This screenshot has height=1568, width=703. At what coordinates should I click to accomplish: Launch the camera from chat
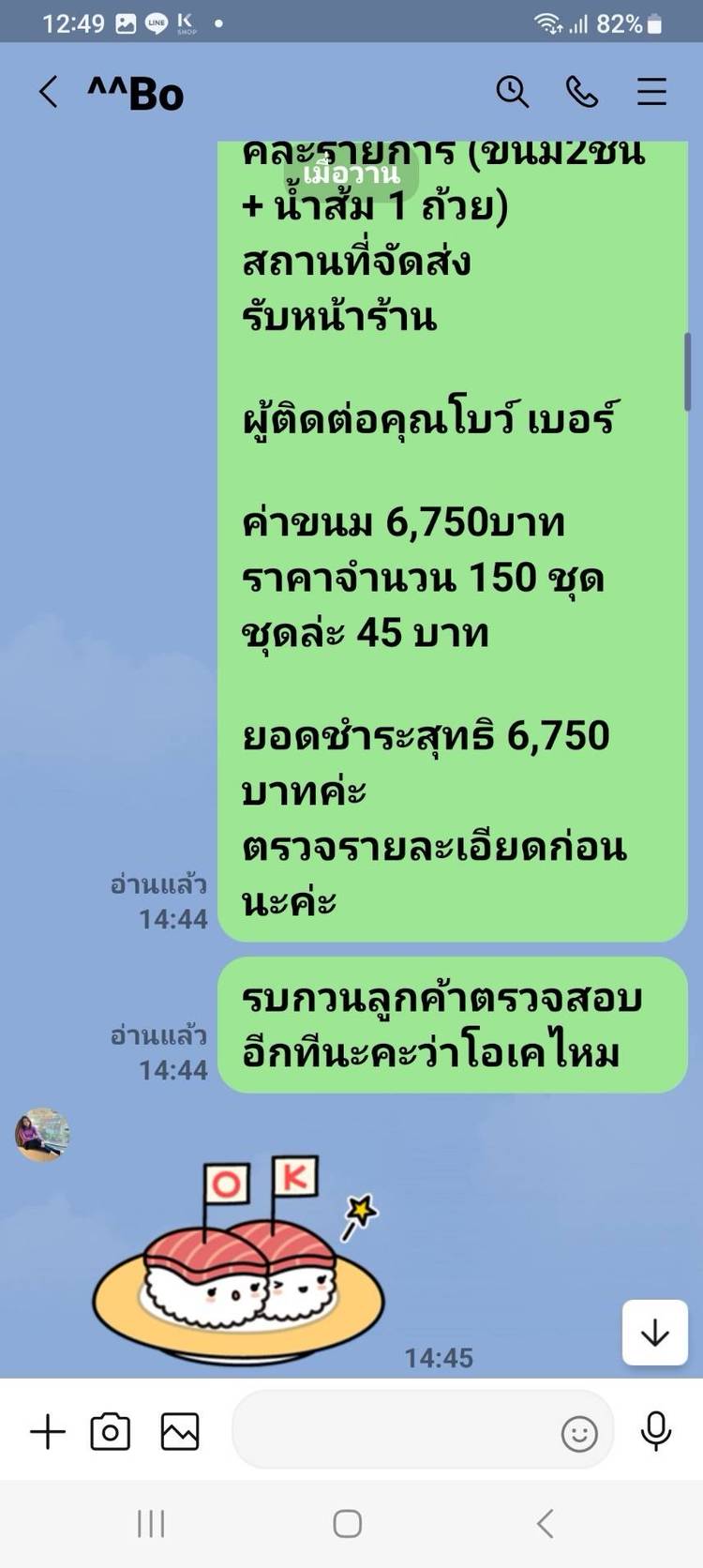111,1432
